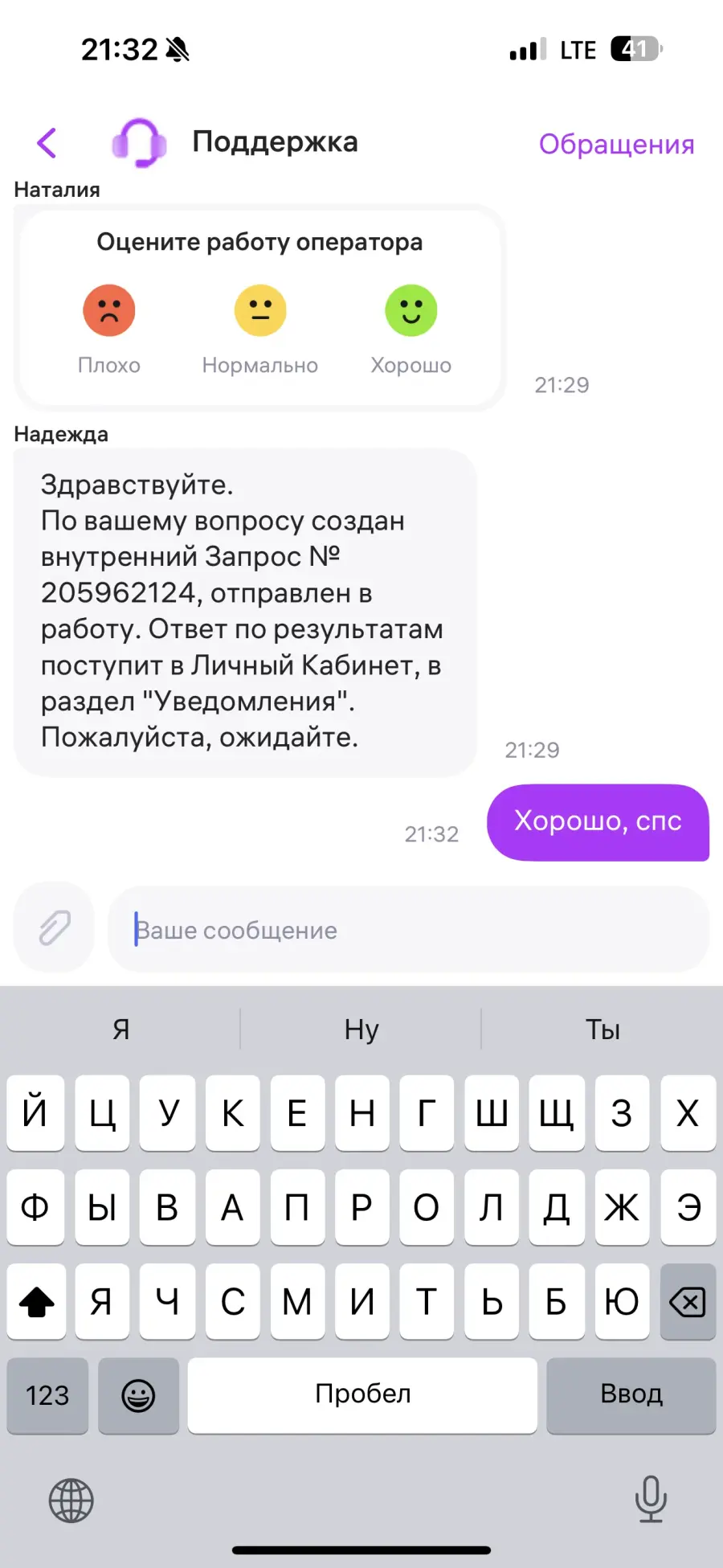Change keyboard language with the globe
This screenshot has width=723, height=1568.
[71, 1500]
